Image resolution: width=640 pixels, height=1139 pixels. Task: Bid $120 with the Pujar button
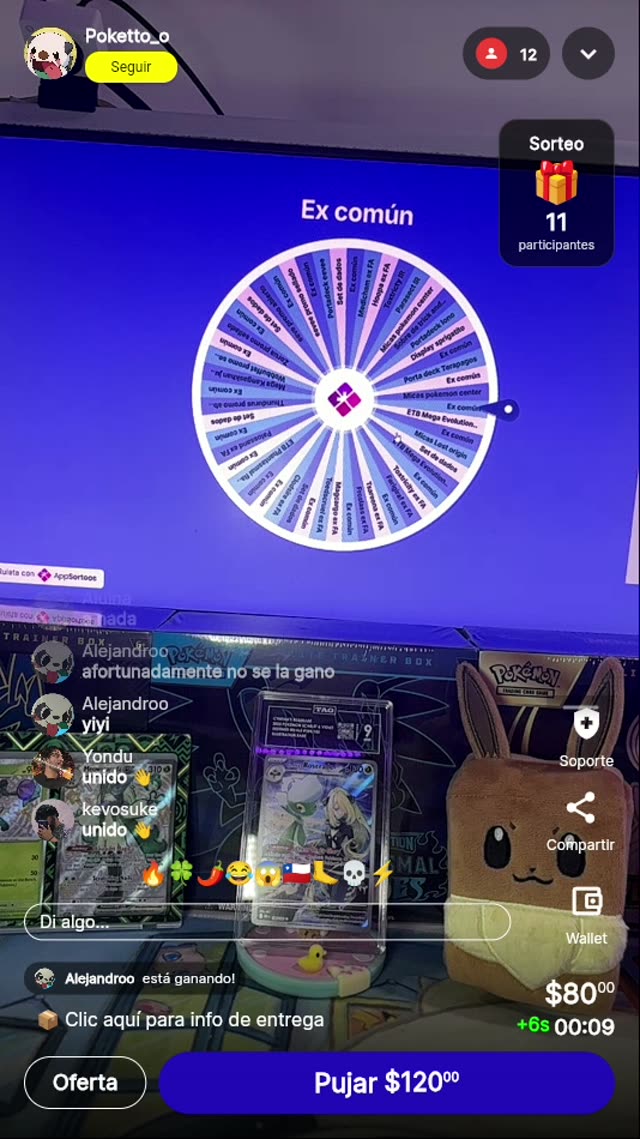click(386, 1082)
